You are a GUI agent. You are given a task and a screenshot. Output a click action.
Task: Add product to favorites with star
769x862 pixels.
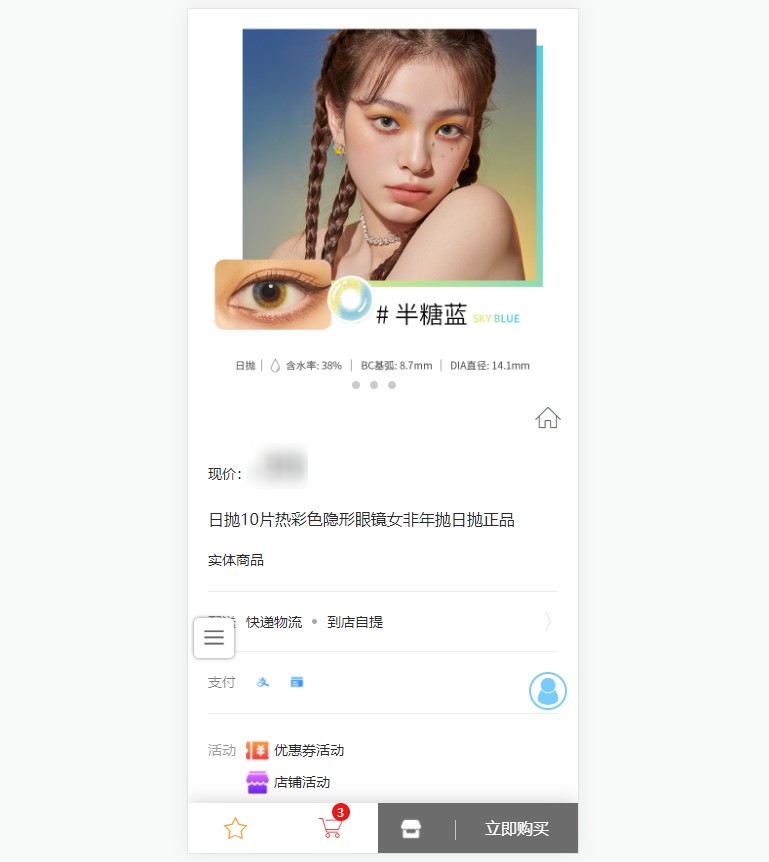[x=235, y=828]
